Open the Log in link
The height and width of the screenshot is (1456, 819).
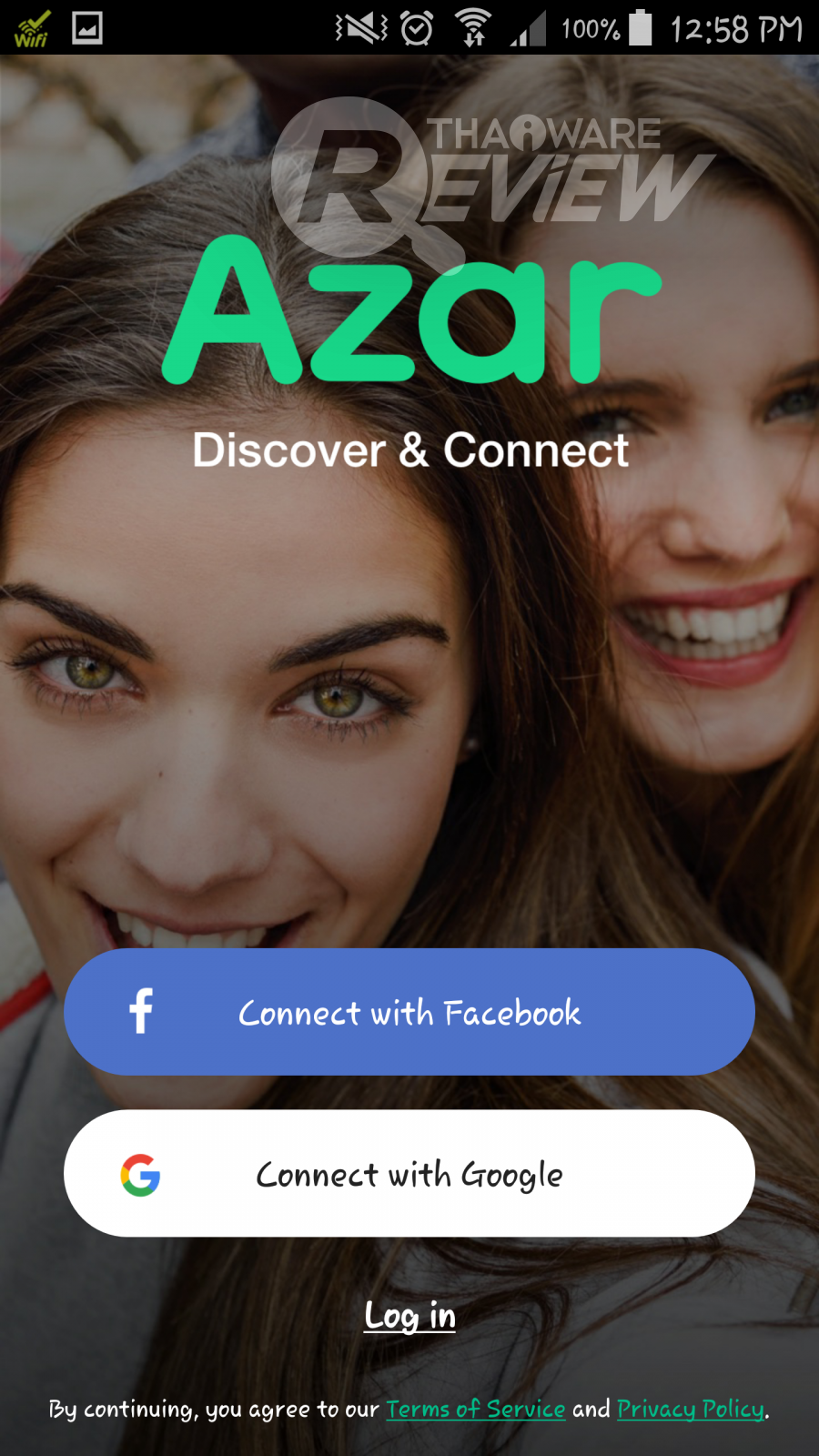point(409,1316)
